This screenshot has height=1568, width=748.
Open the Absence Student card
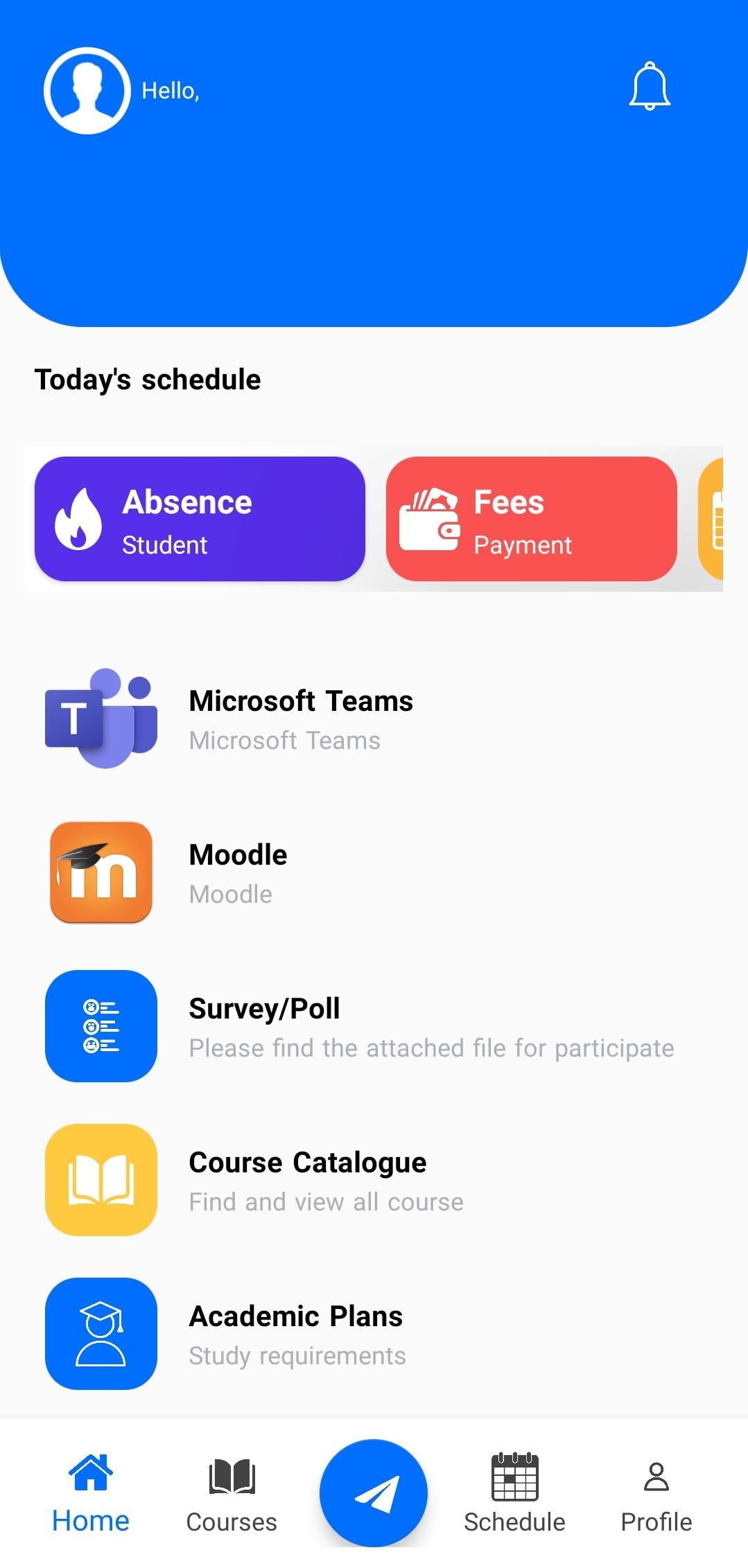(200, 519)
